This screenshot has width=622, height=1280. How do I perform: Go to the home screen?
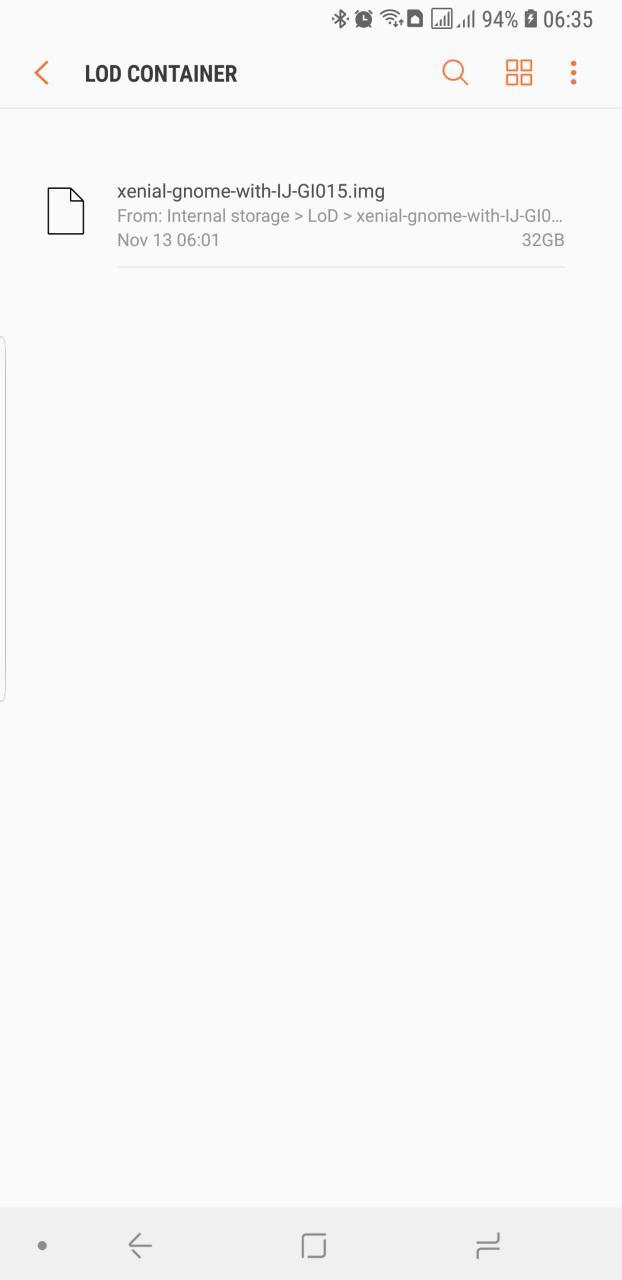pyautogui.click(x=314, y=1245)
